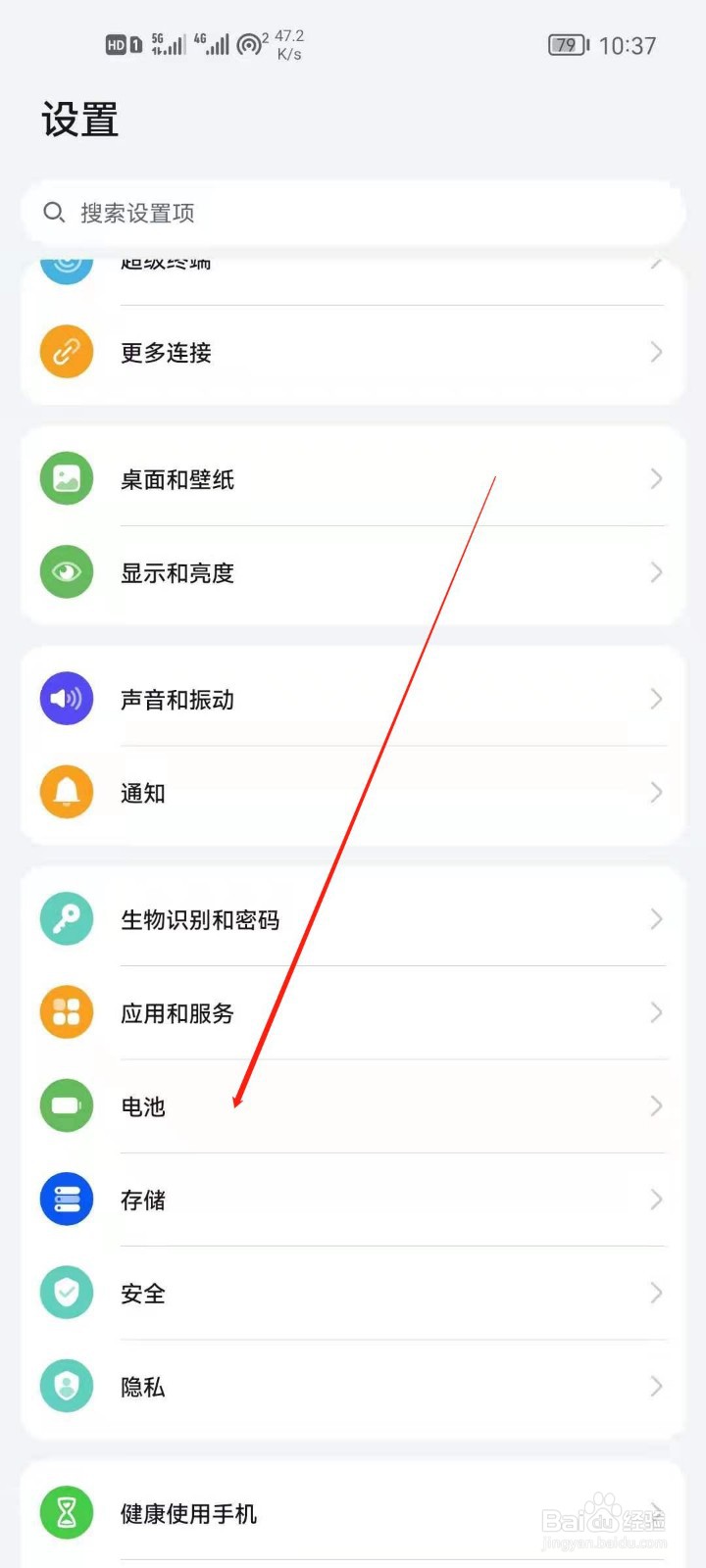The width and height of the screenshot is (706, 1568).
Task: Expand the 超级终端 chevron at top
Action: coord(656,262)
